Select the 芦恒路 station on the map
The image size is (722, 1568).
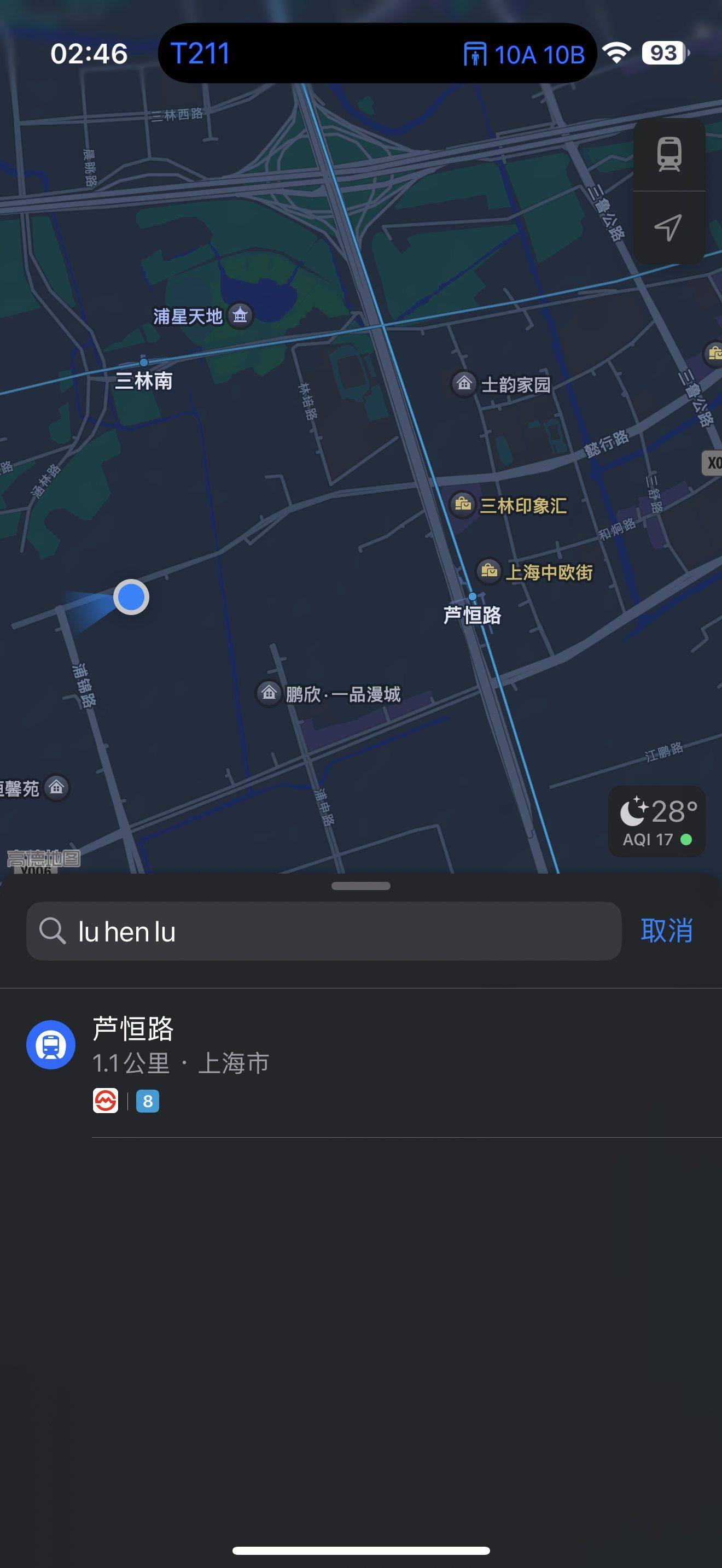[473, 609]
